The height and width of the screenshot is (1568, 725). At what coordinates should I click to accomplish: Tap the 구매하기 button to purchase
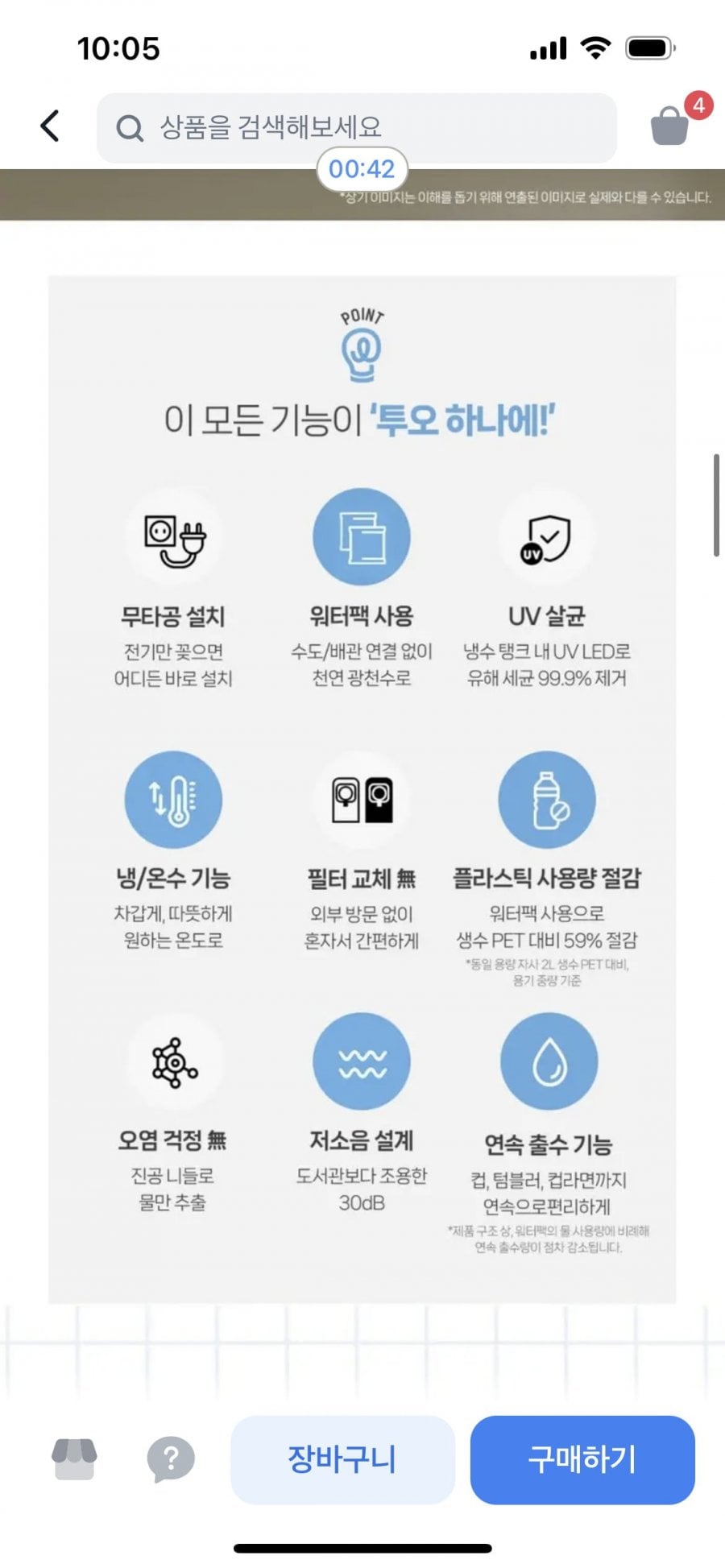pyautogui.click(x=582, y=1459)
